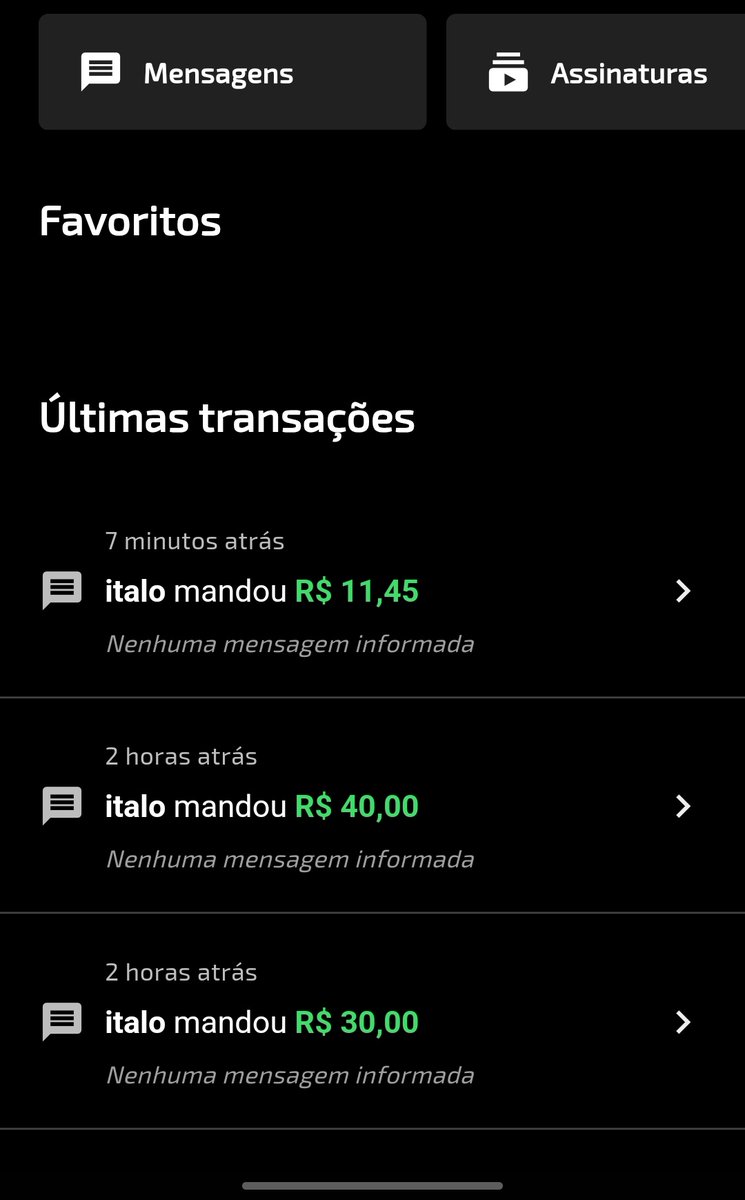Open the R$ 11,45 transaction from italo
This screenshot has height=1200, width=745.
click(372, 591)
